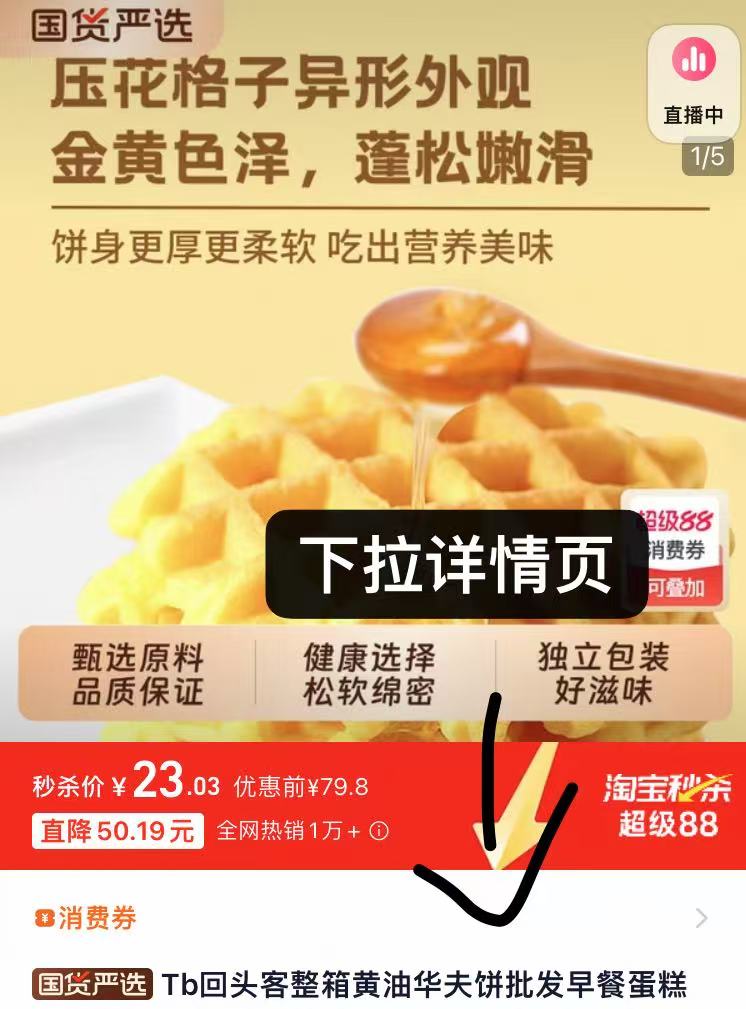Select the 健康选择 松软绵密 feature tile
Viewport: 746px width, 1009px height.
(x=371, y=674)
